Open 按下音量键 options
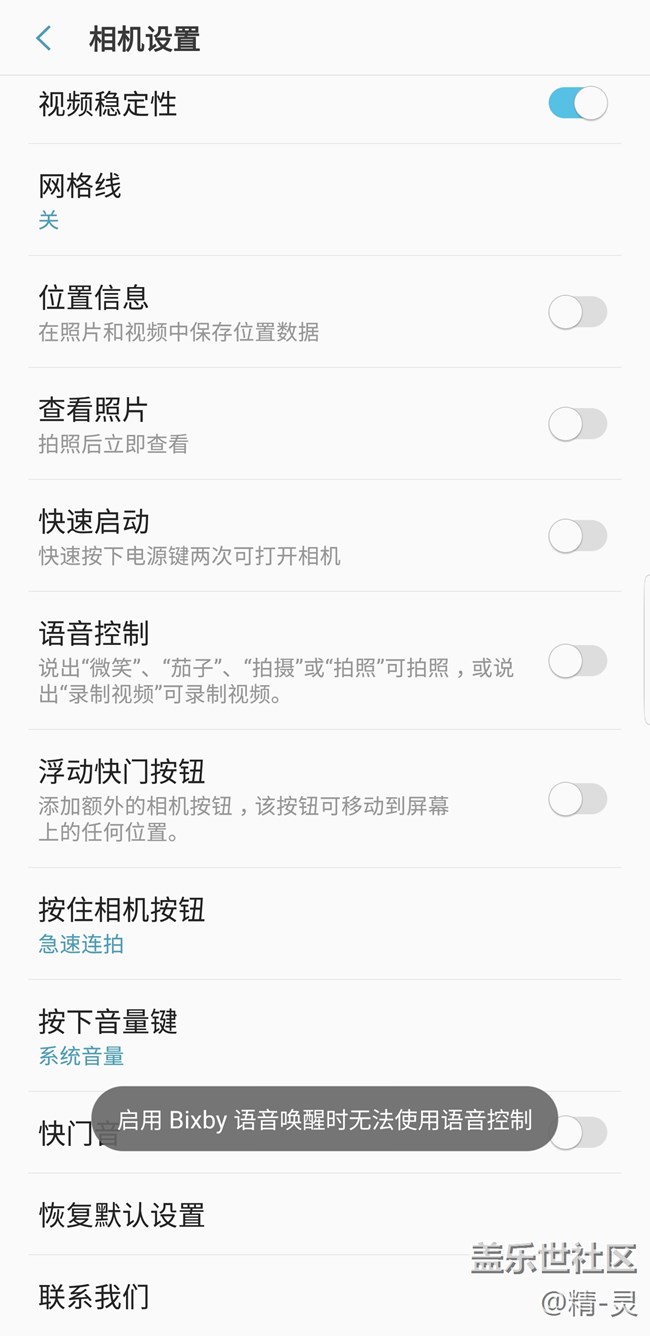 (x=108, y=1036)
